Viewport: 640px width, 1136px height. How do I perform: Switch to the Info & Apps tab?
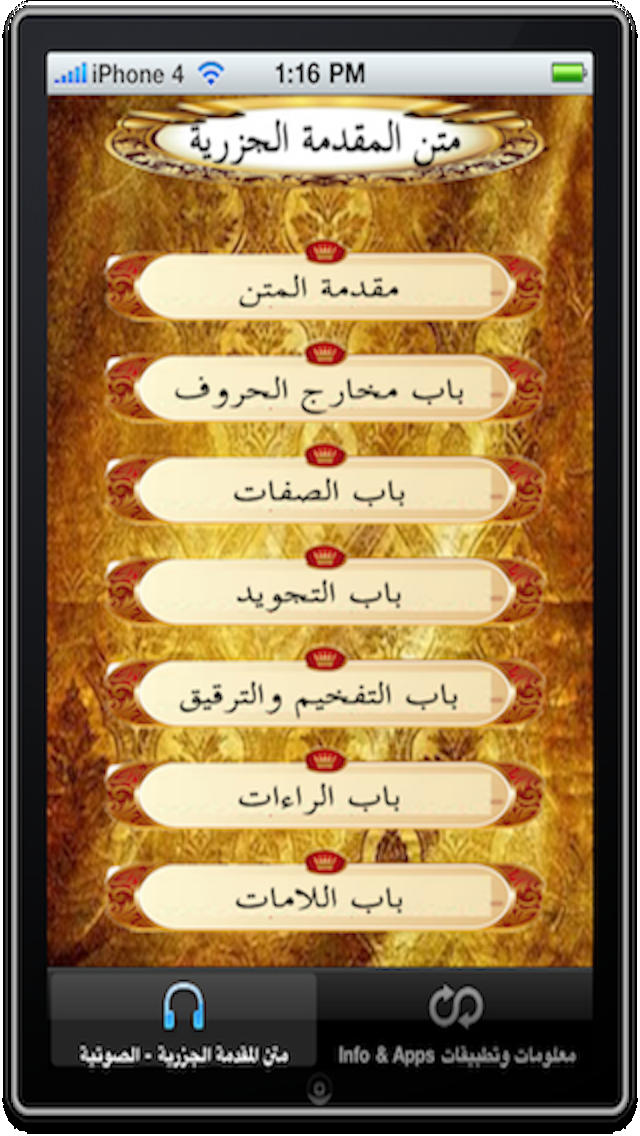click(x=456, y=1020)
